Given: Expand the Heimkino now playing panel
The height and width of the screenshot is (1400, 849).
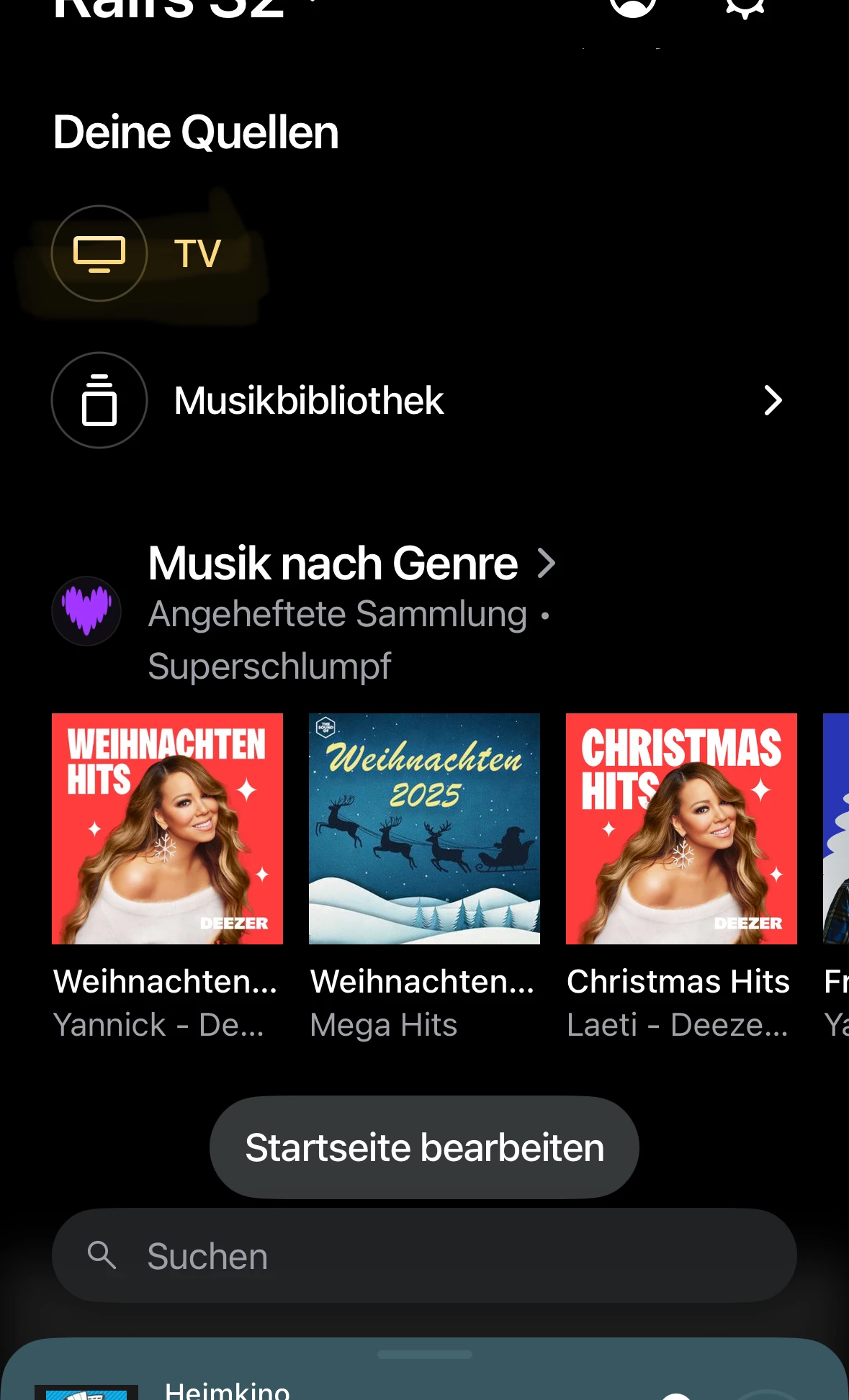Looking at the screenshot, I should pyautogui.click(x=424, y=1355).
